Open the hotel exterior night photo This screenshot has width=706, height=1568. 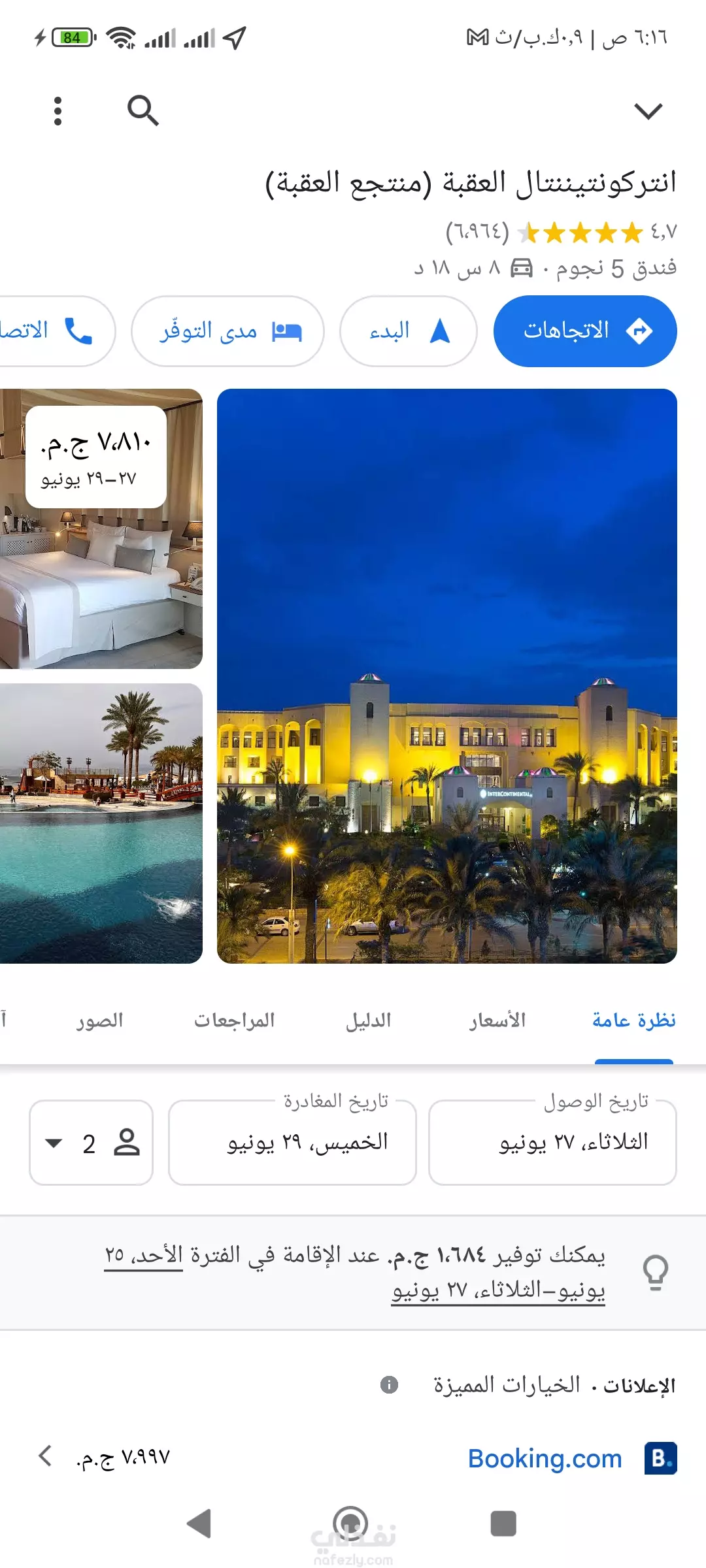coord(447,676)
